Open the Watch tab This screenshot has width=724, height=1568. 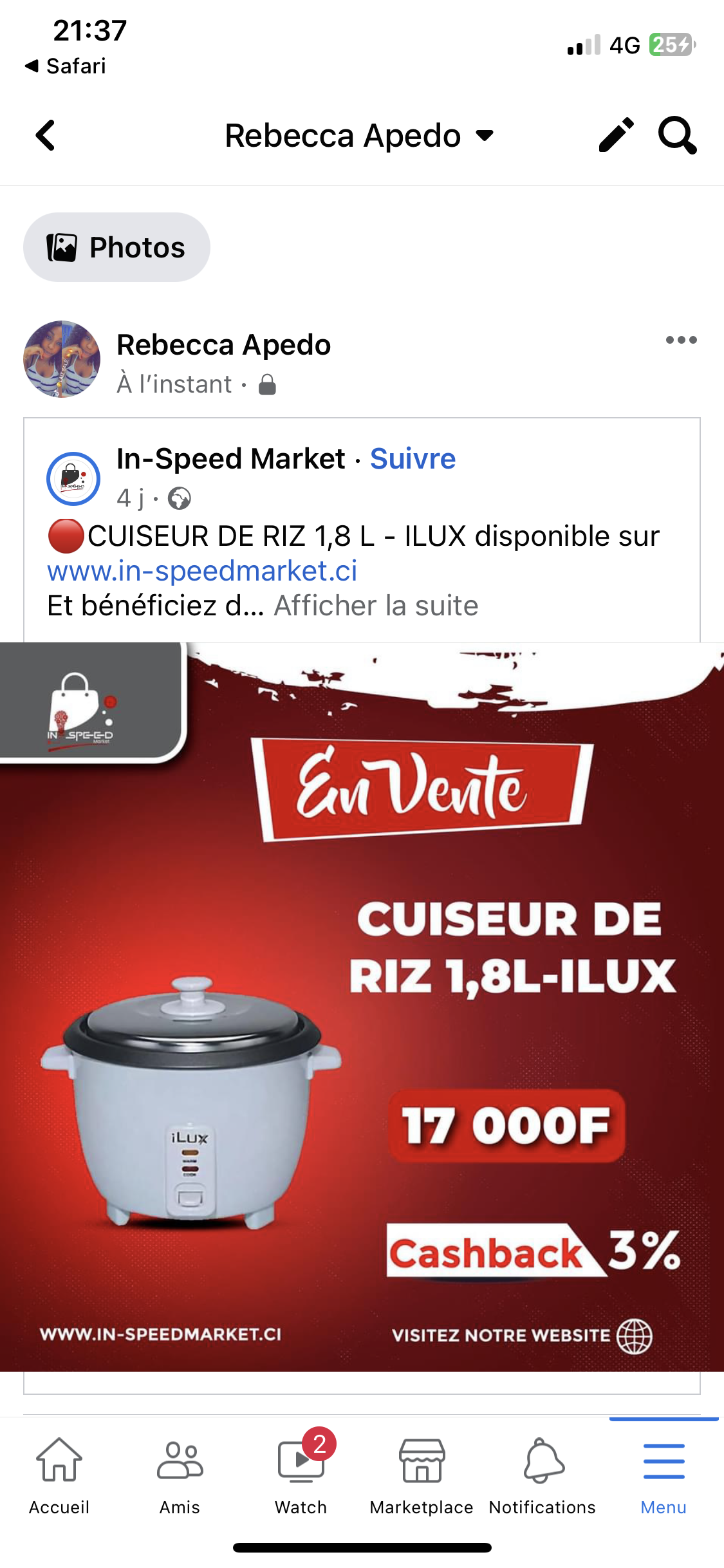301,1473
